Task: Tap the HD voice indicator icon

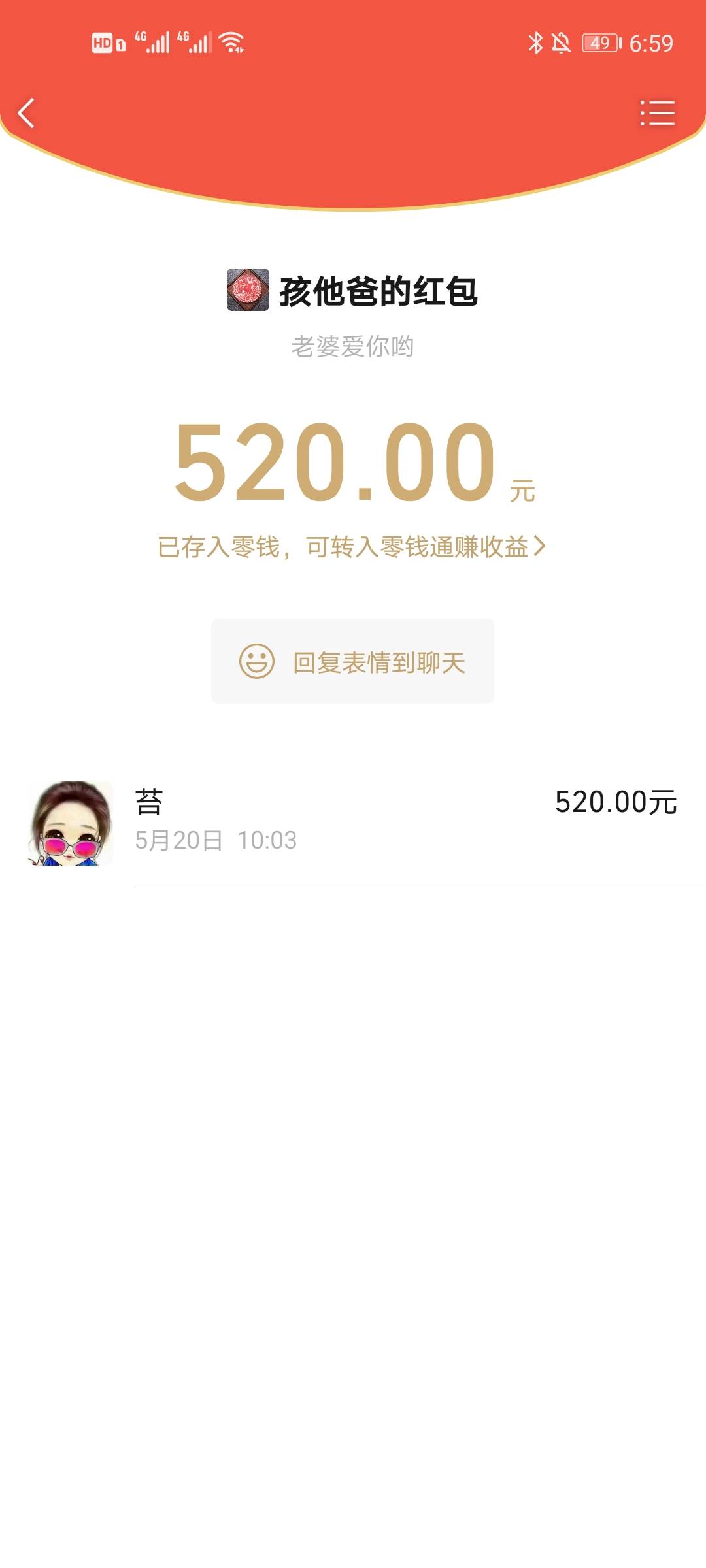Action: tap(103, 42)
